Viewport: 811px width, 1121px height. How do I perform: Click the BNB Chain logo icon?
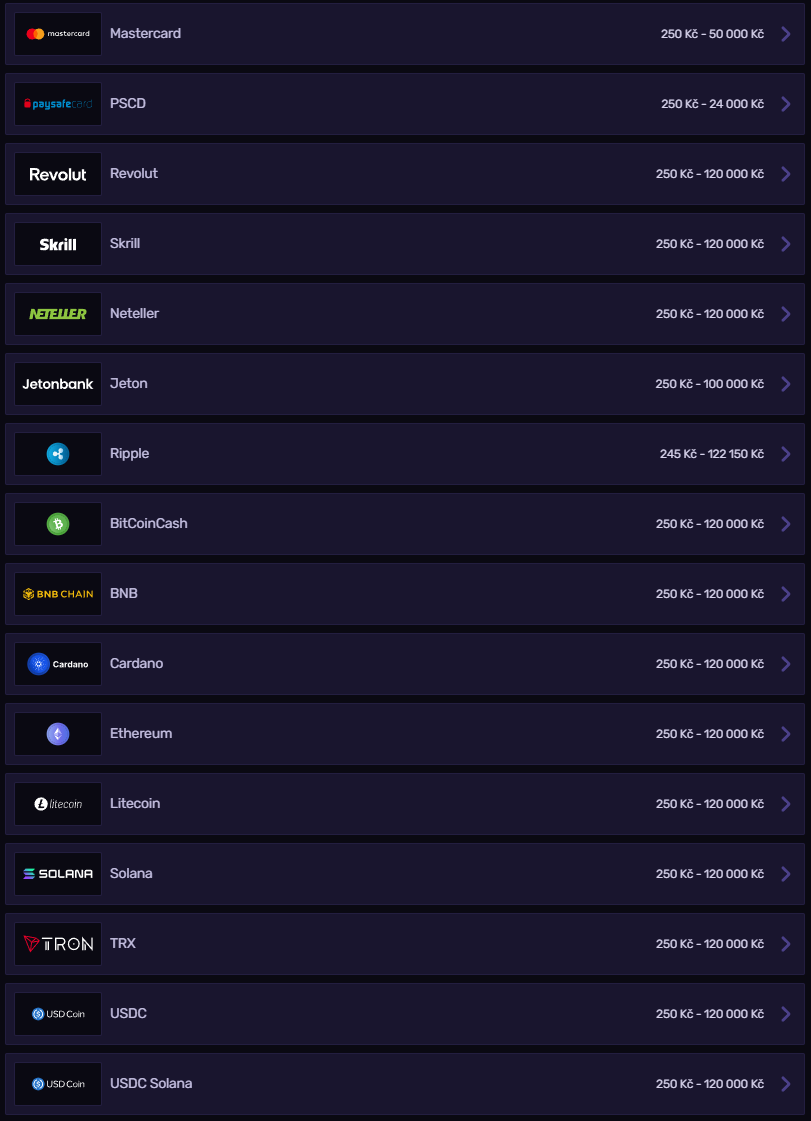57,593
